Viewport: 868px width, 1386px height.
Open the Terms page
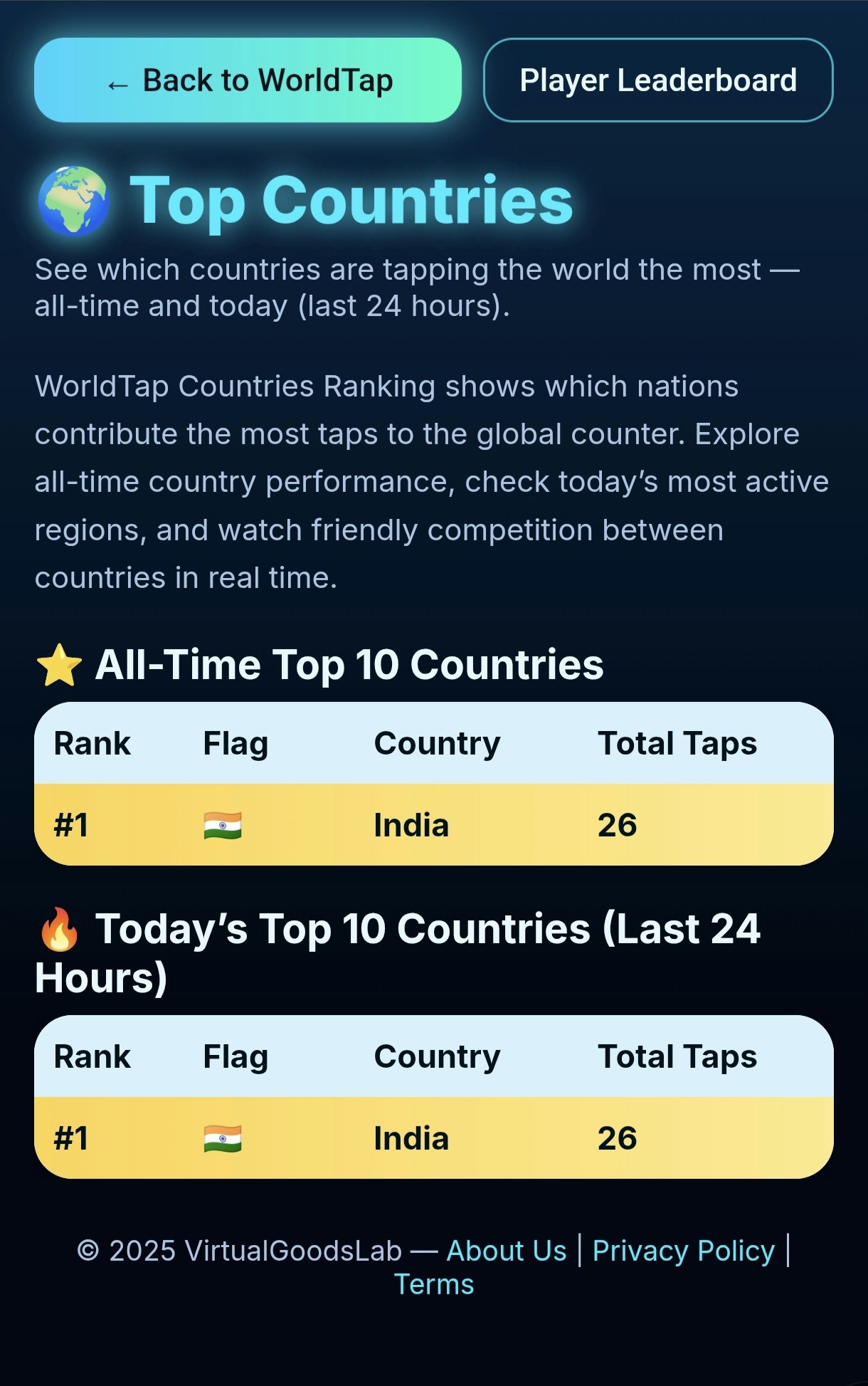(x=434, y=1284)
